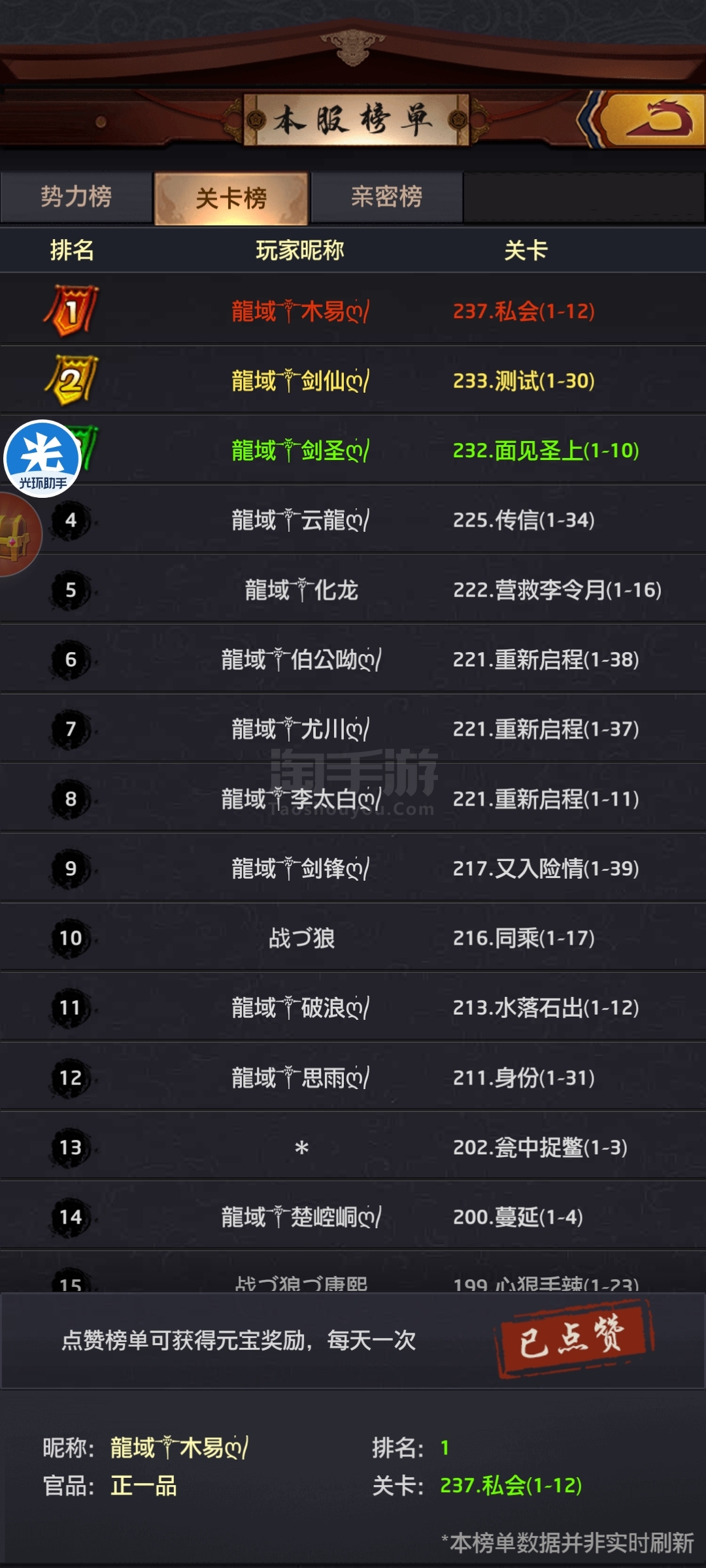This screenshot has height=1568, width=706.
Task: View rank 1 player 龍域木易
Action: pyautogui.click(x=353, y=310)
